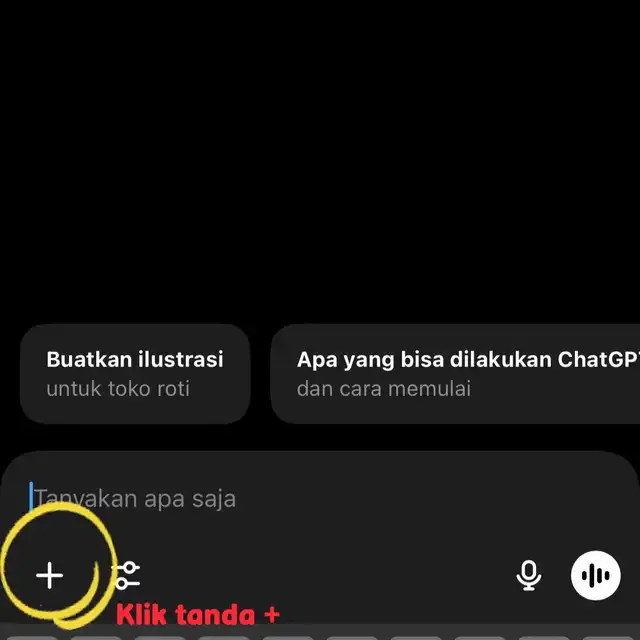Select the "Buatkan ilustrasi" suggestion card
The image size is (640, 640).
pos(134,373)
